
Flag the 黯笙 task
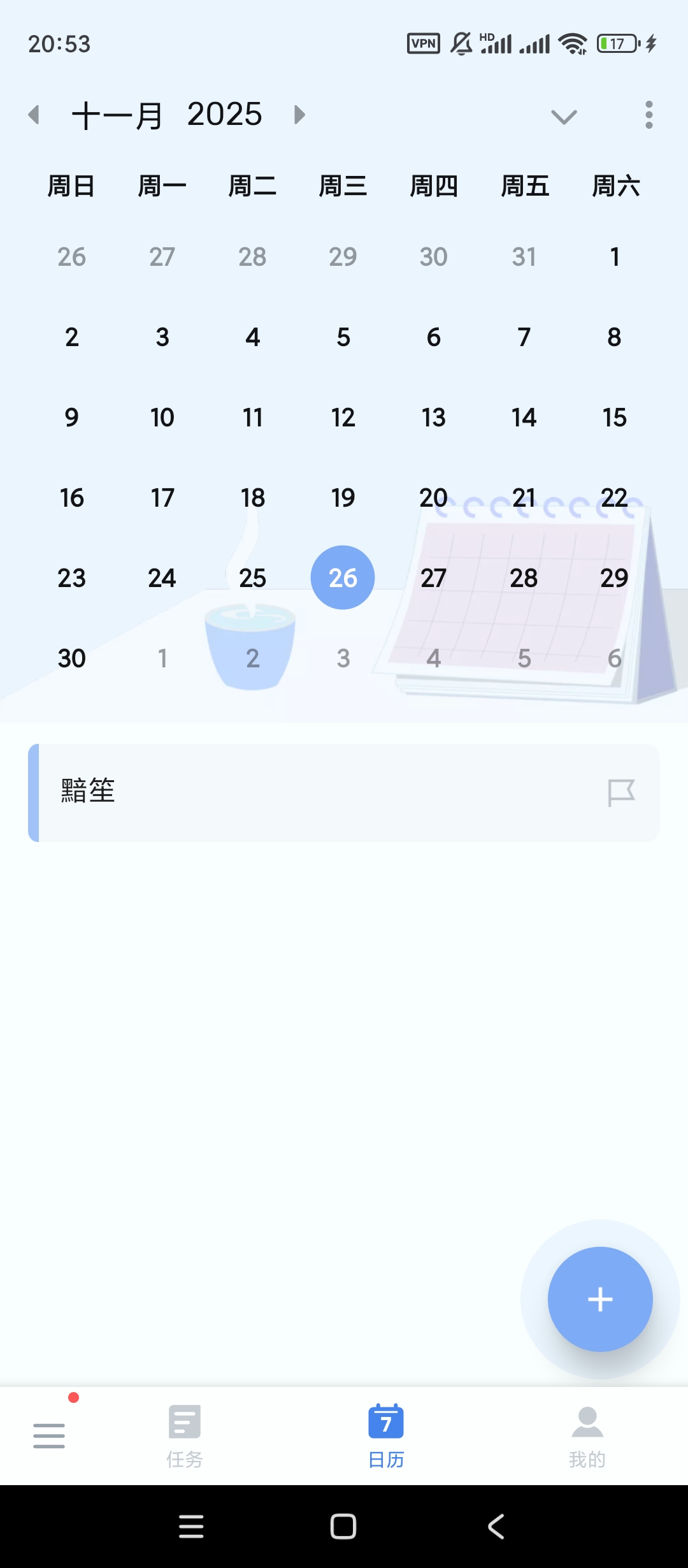click(621, 793)
